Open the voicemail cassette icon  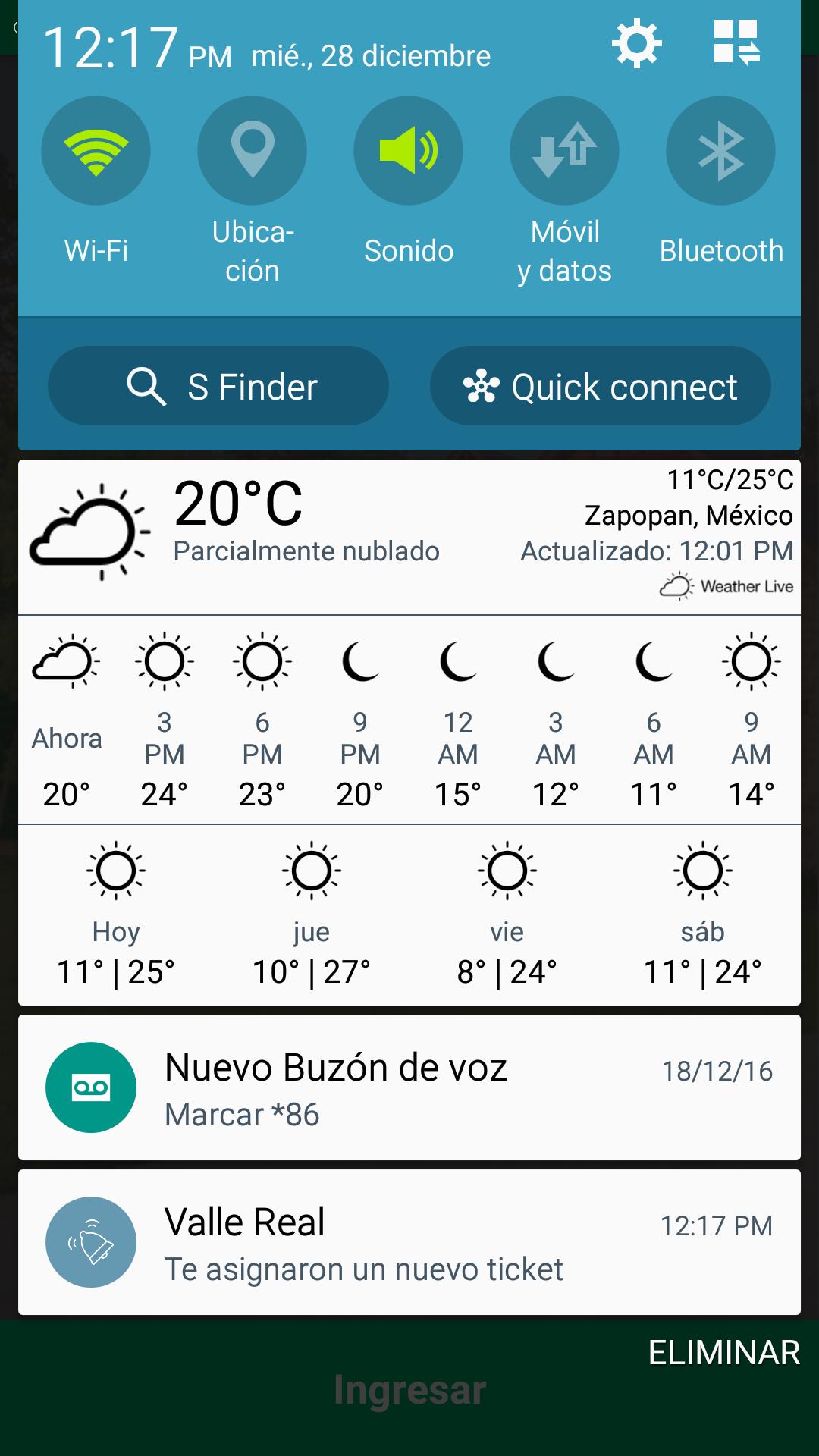pyautogui.click(x=90, y=1087)
